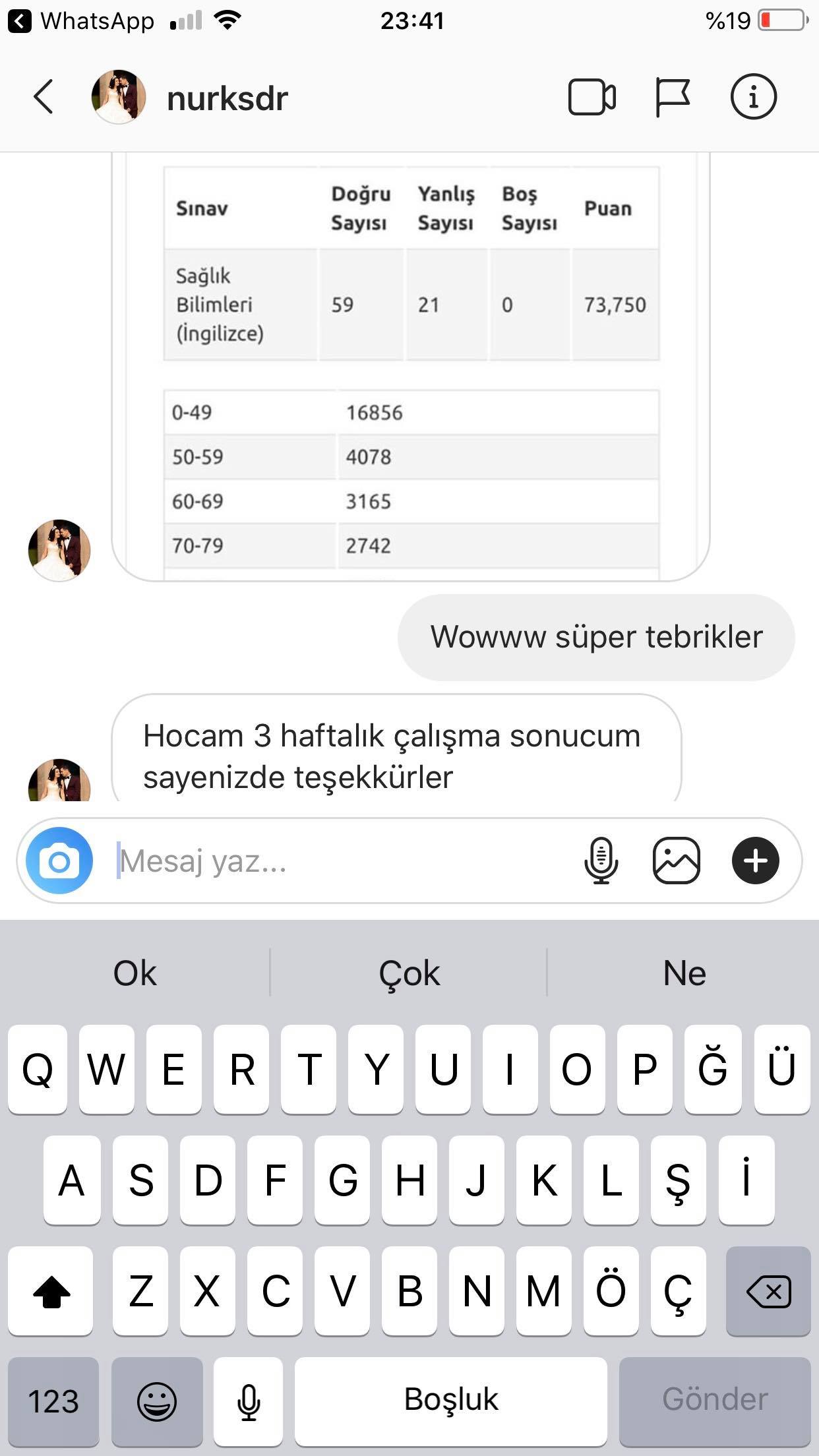Go back from the nurksdr chat
819x1456 pixels.
click(44, 97)
